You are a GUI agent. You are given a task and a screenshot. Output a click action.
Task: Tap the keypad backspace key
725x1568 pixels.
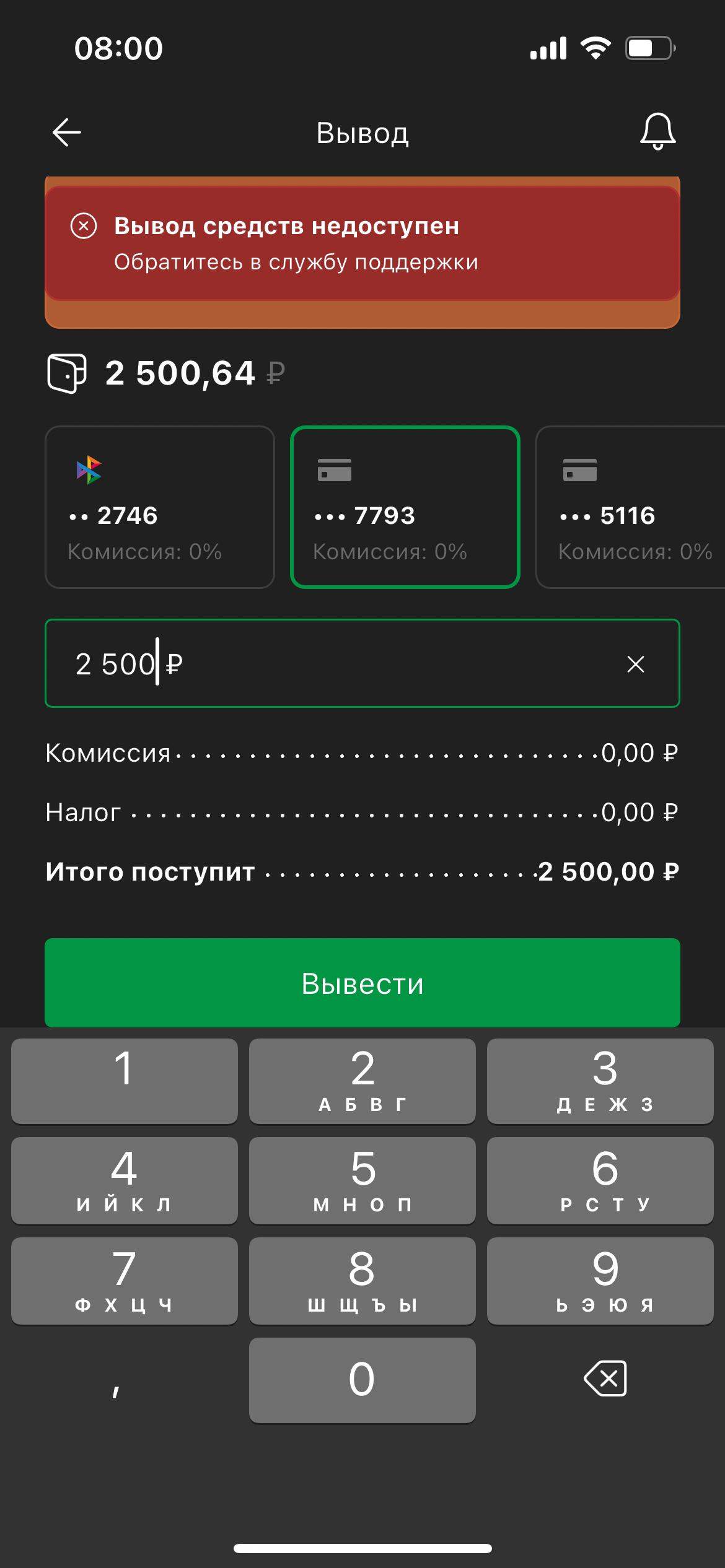tap(605, 1379)
